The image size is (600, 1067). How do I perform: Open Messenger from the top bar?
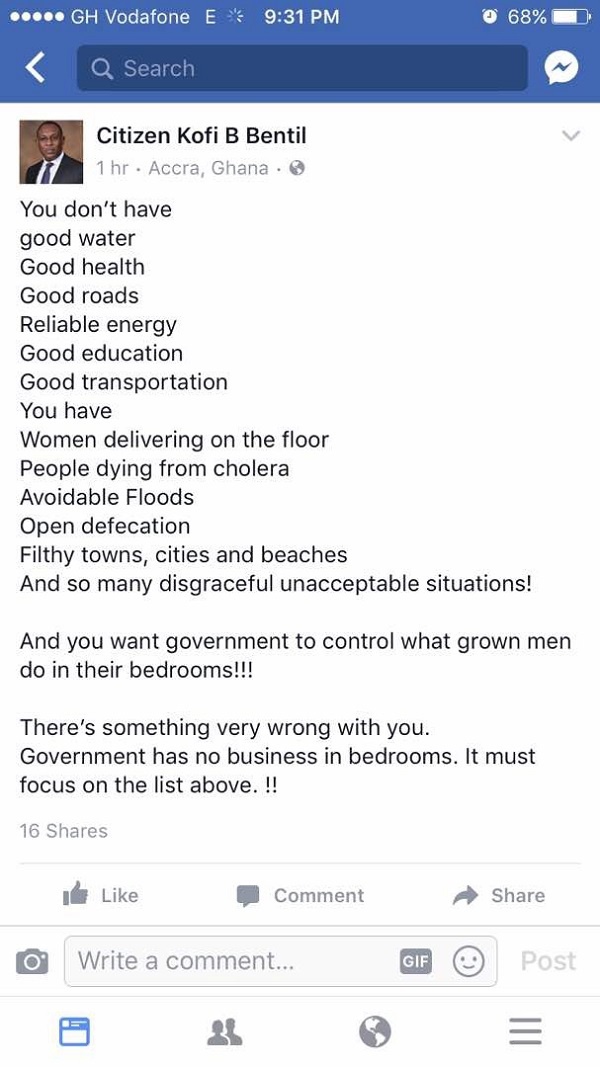pos(562,68)
